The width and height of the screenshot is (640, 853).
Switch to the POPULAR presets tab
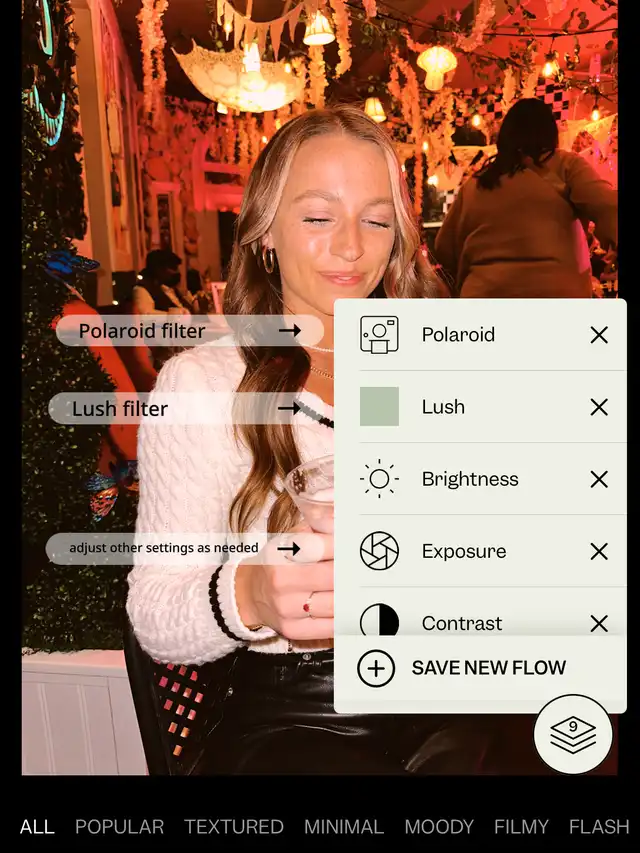pyautogui.click(x=119, y=827)
